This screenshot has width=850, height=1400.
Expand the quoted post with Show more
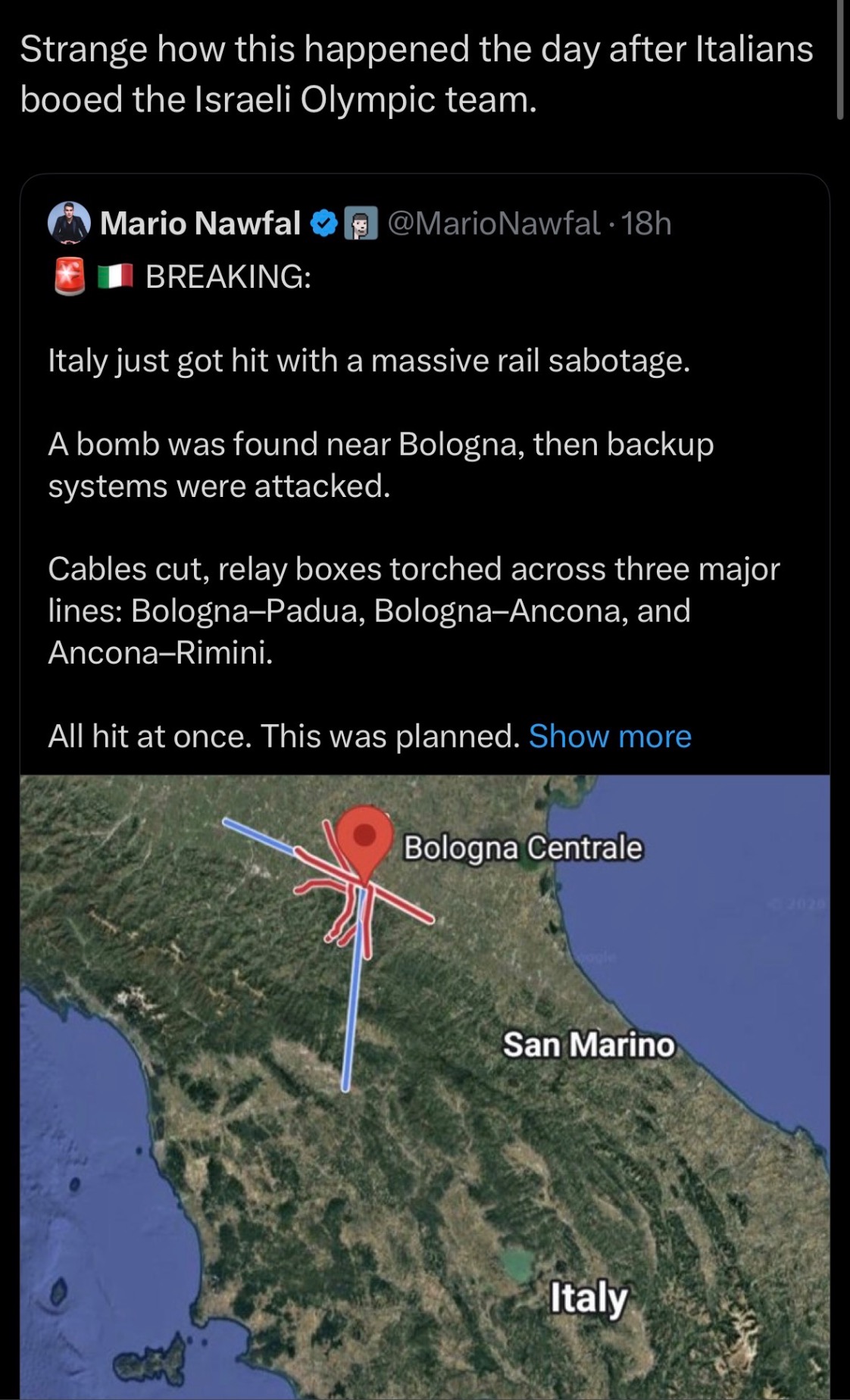(x=610, y=736)
